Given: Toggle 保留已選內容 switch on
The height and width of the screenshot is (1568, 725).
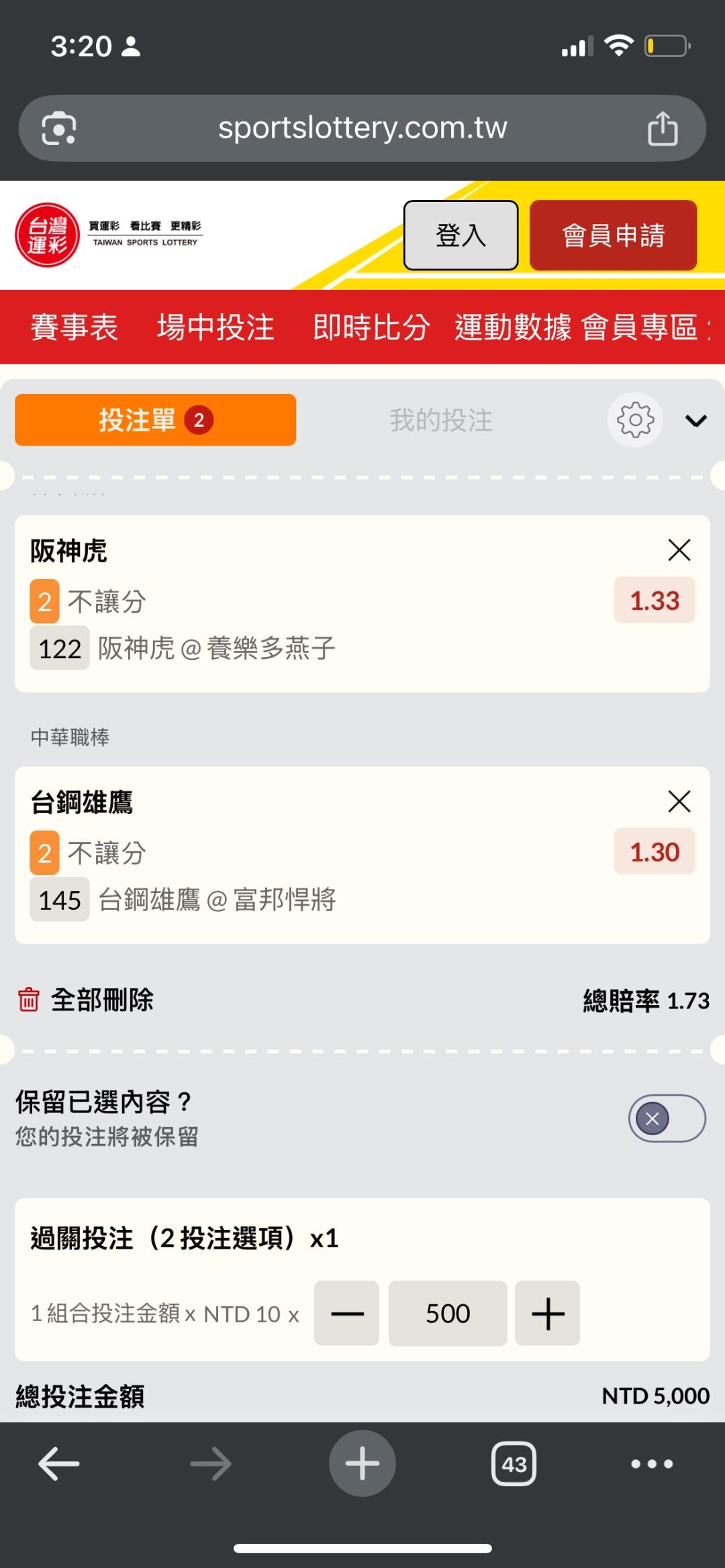Looking at the screenshot, I should [x=667, y=1118].
